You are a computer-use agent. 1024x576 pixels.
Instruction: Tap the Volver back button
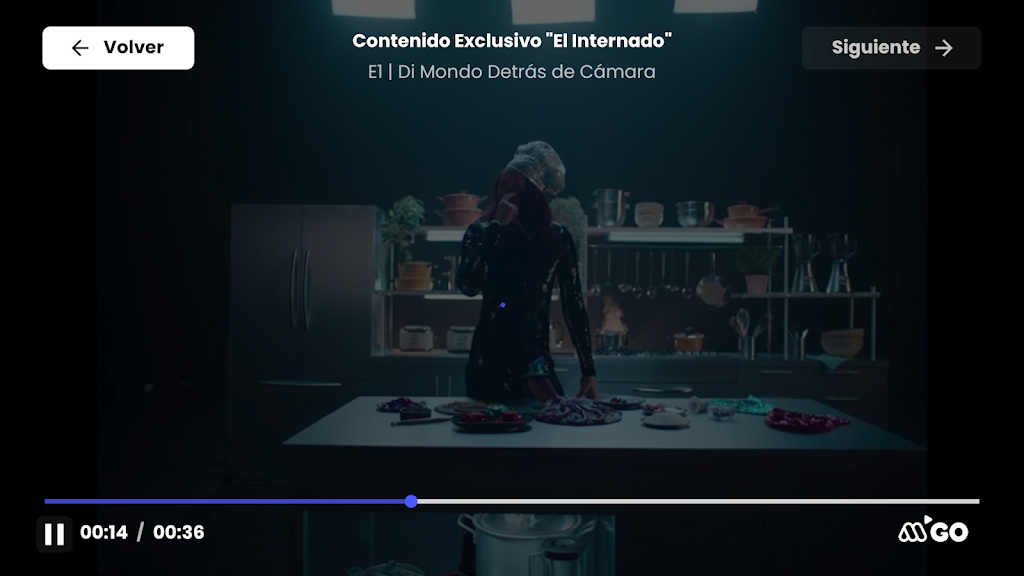(118, 48)
